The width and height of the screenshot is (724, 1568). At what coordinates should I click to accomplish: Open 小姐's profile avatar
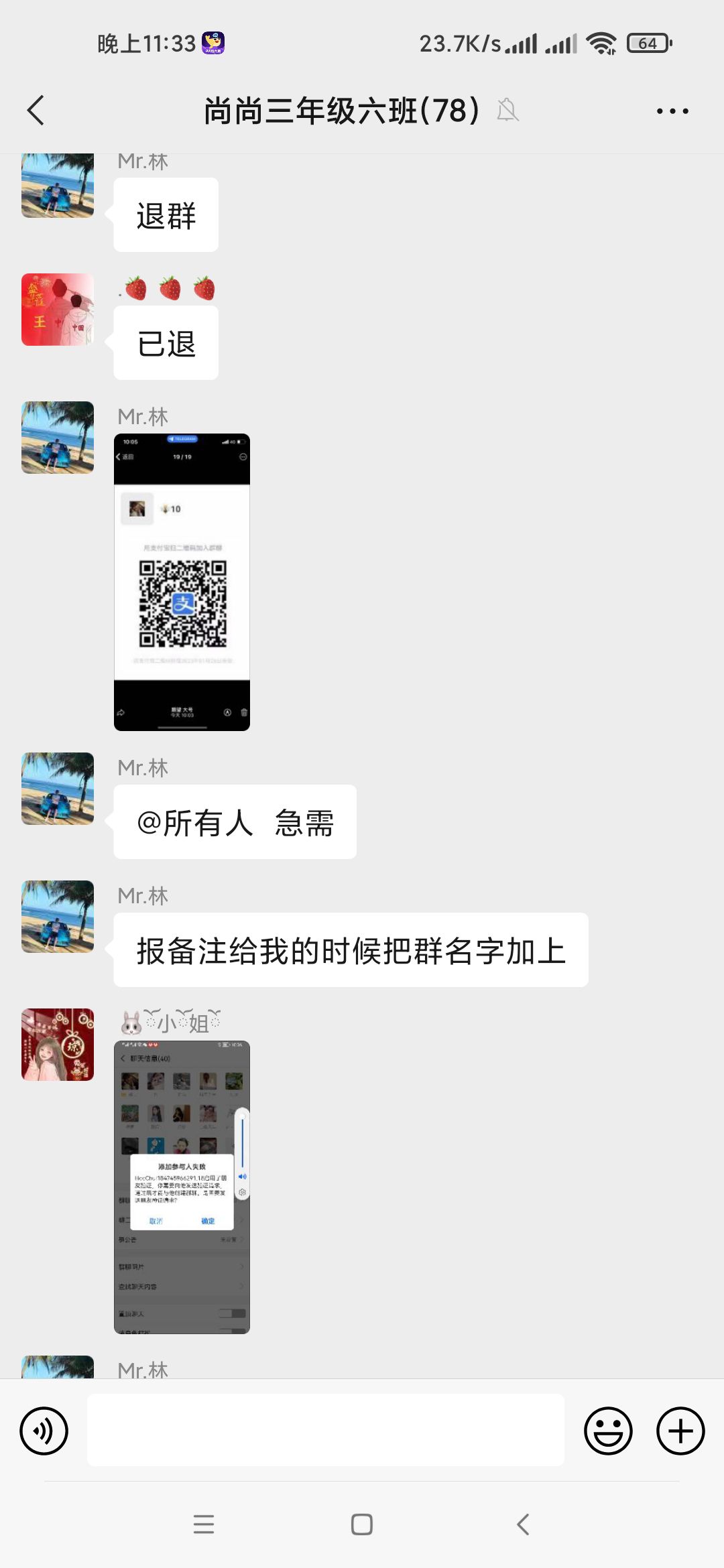pos(58,1044)
